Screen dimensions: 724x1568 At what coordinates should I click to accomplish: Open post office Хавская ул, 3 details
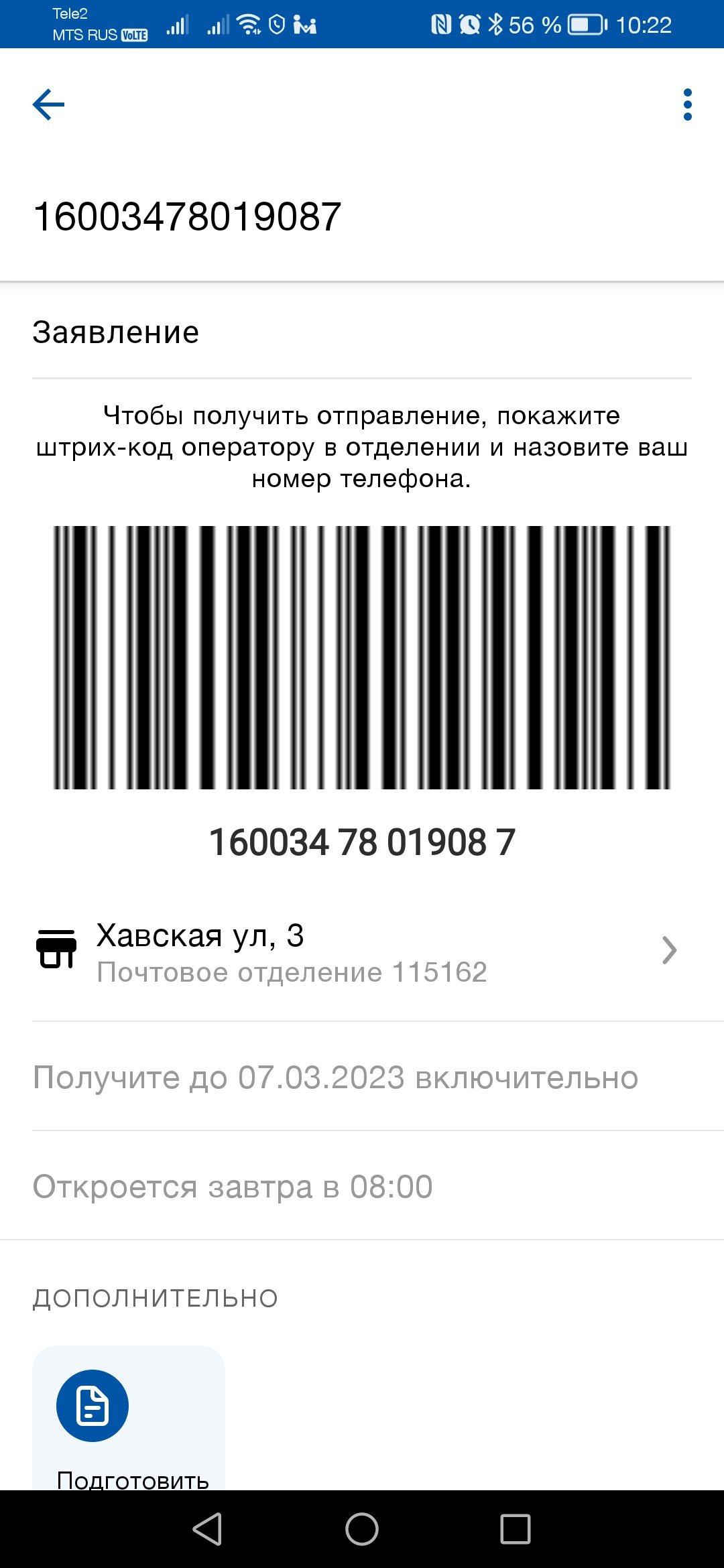click(x=362, y=952)
